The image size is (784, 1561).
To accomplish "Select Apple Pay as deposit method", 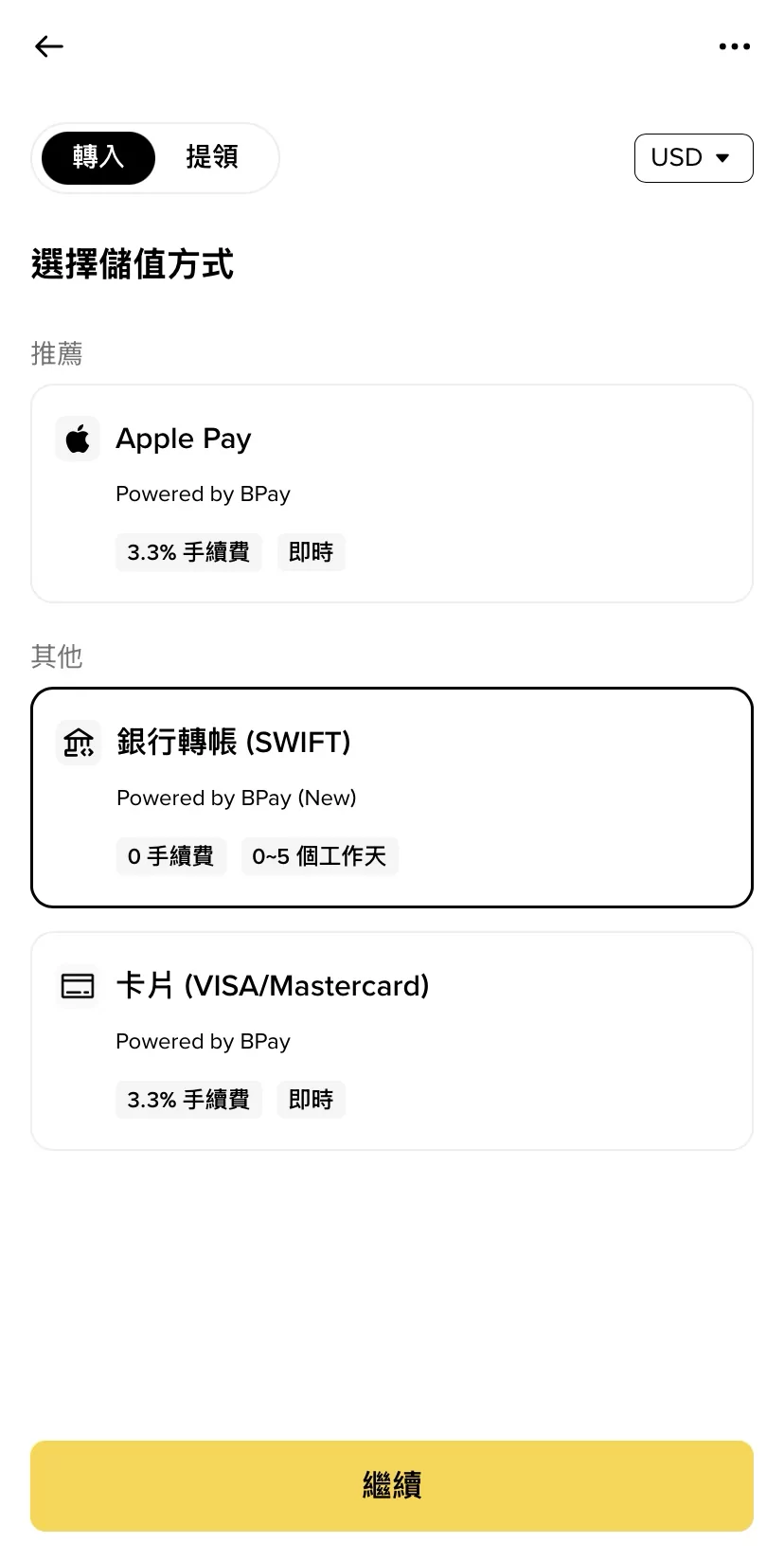I will 391,493.
